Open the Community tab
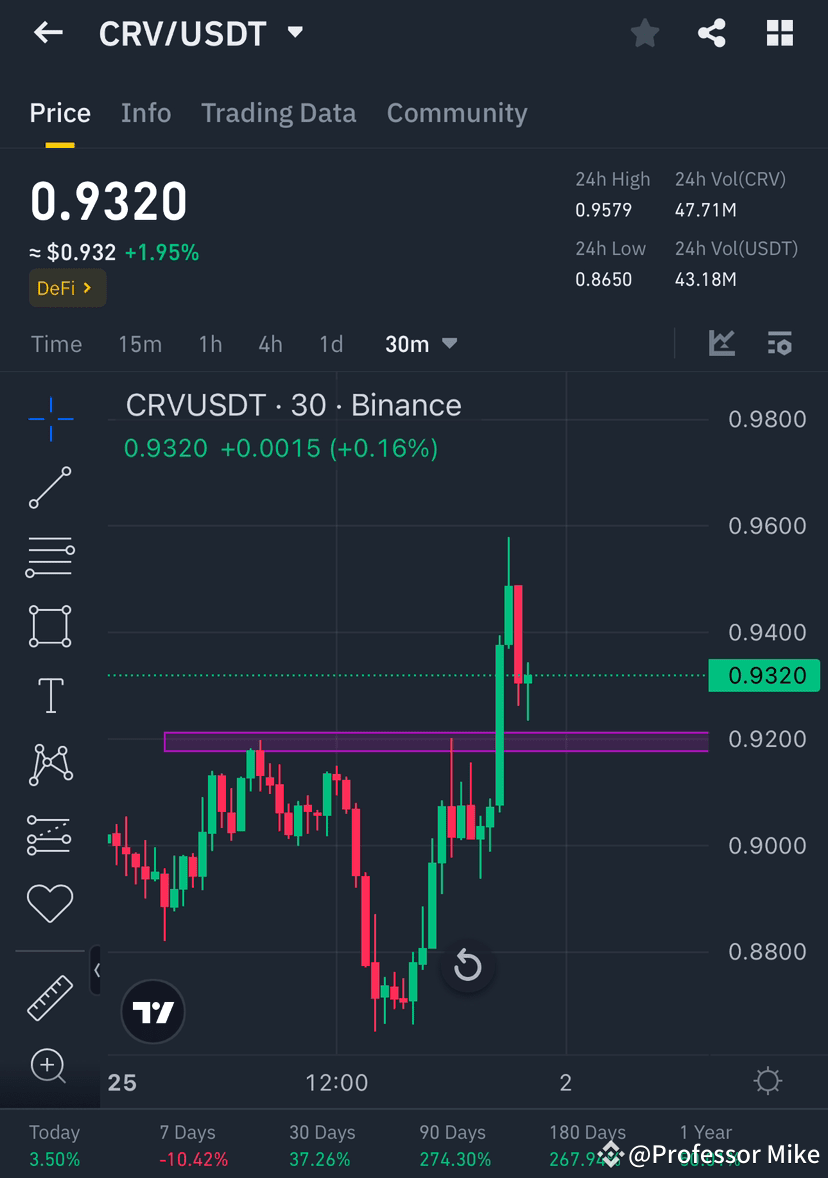Viewport: 828px width, 1178px height. point(457,113)
